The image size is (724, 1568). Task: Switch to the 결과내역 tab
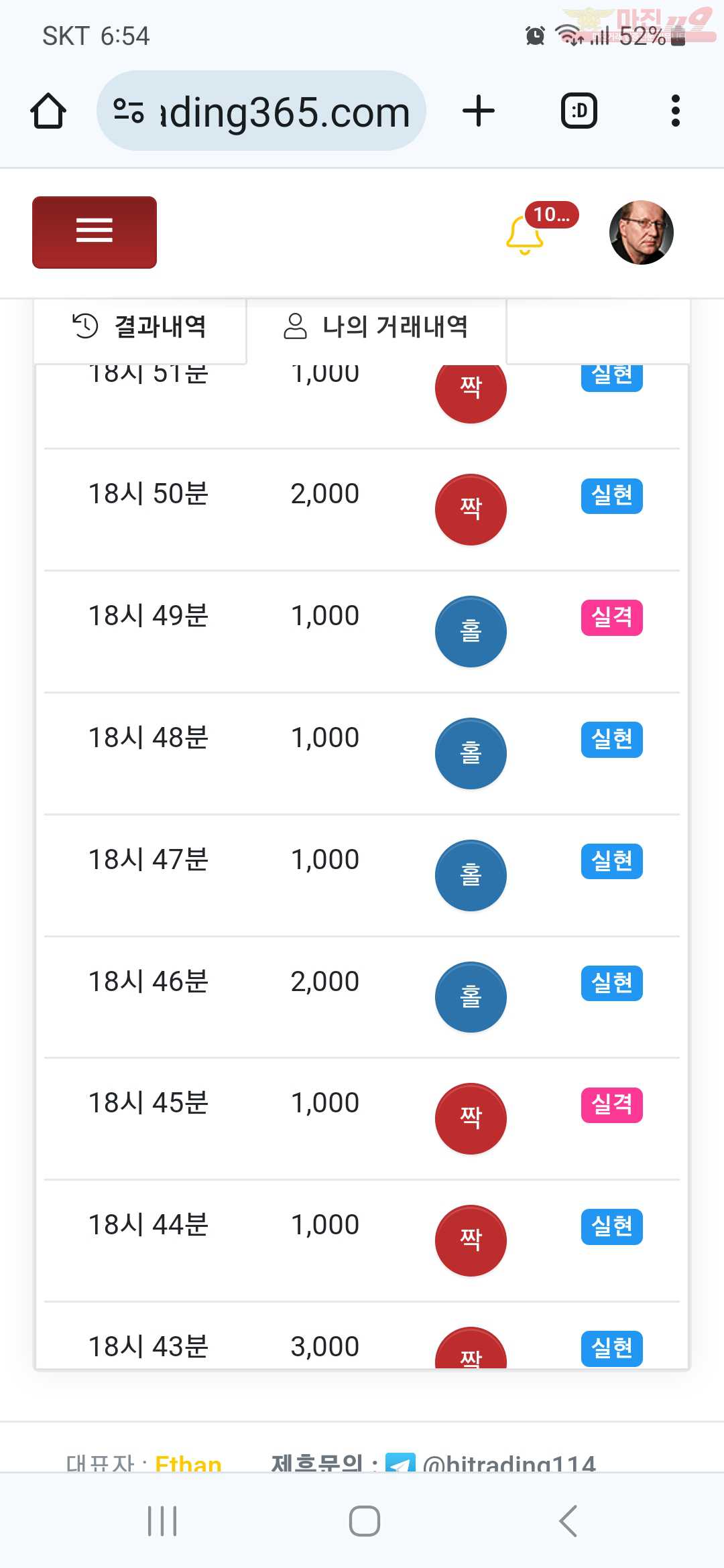click(140, 327)
